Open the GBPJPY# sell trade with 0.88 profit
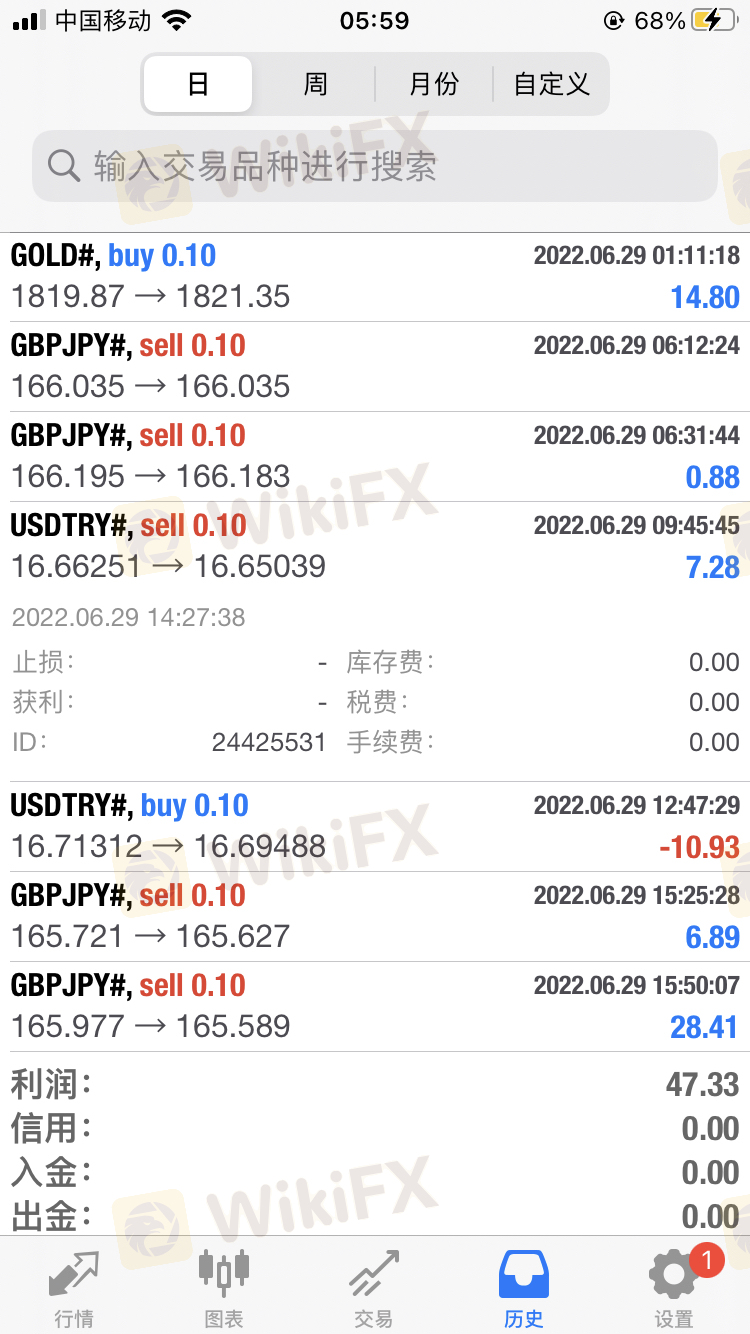Screen dimensions: 750x1334 click(375, 456)
